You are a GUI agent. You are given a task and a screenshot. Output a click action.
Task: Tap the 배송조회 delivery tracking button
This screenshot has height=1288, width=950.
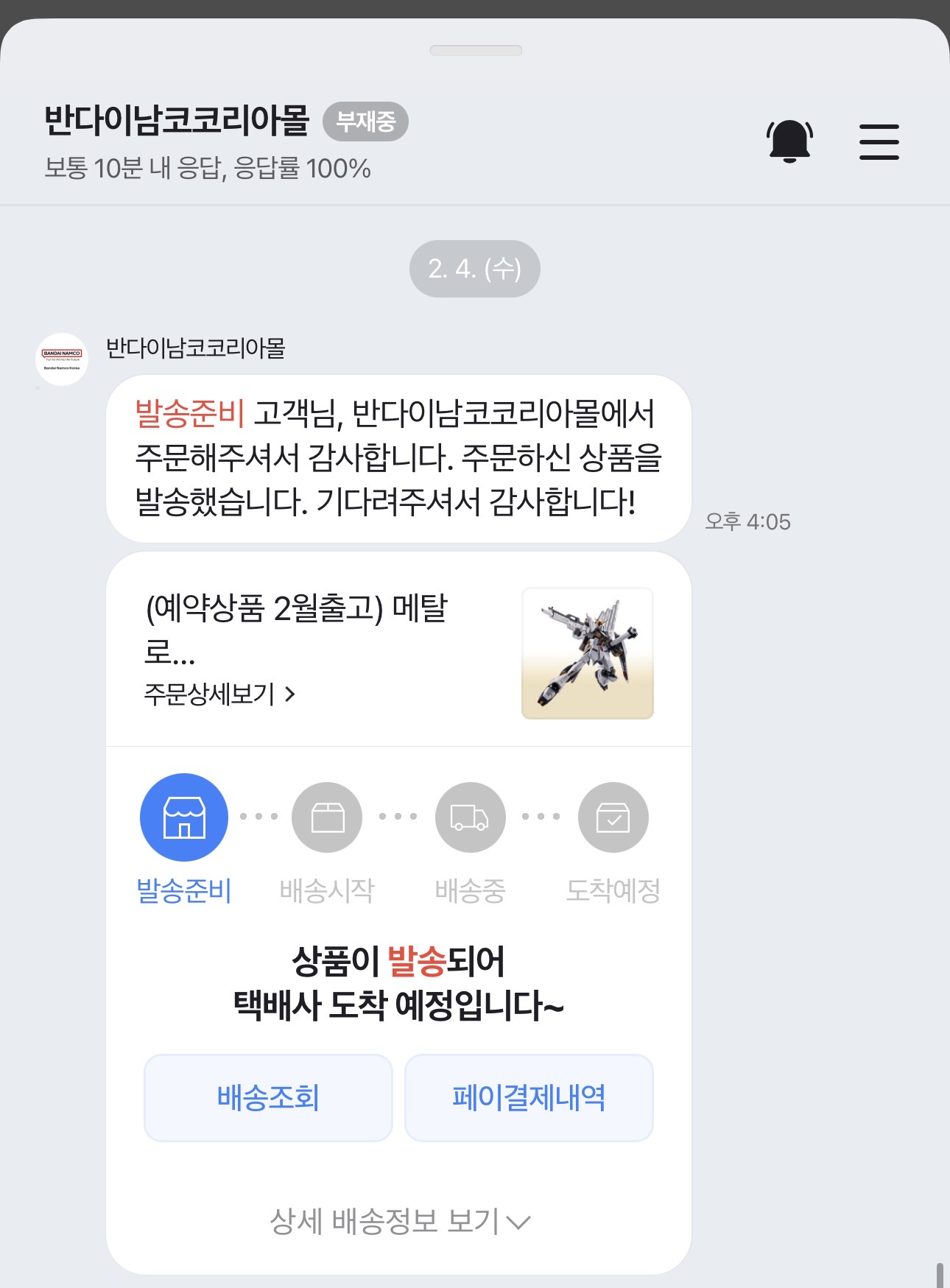(268, 1097)
